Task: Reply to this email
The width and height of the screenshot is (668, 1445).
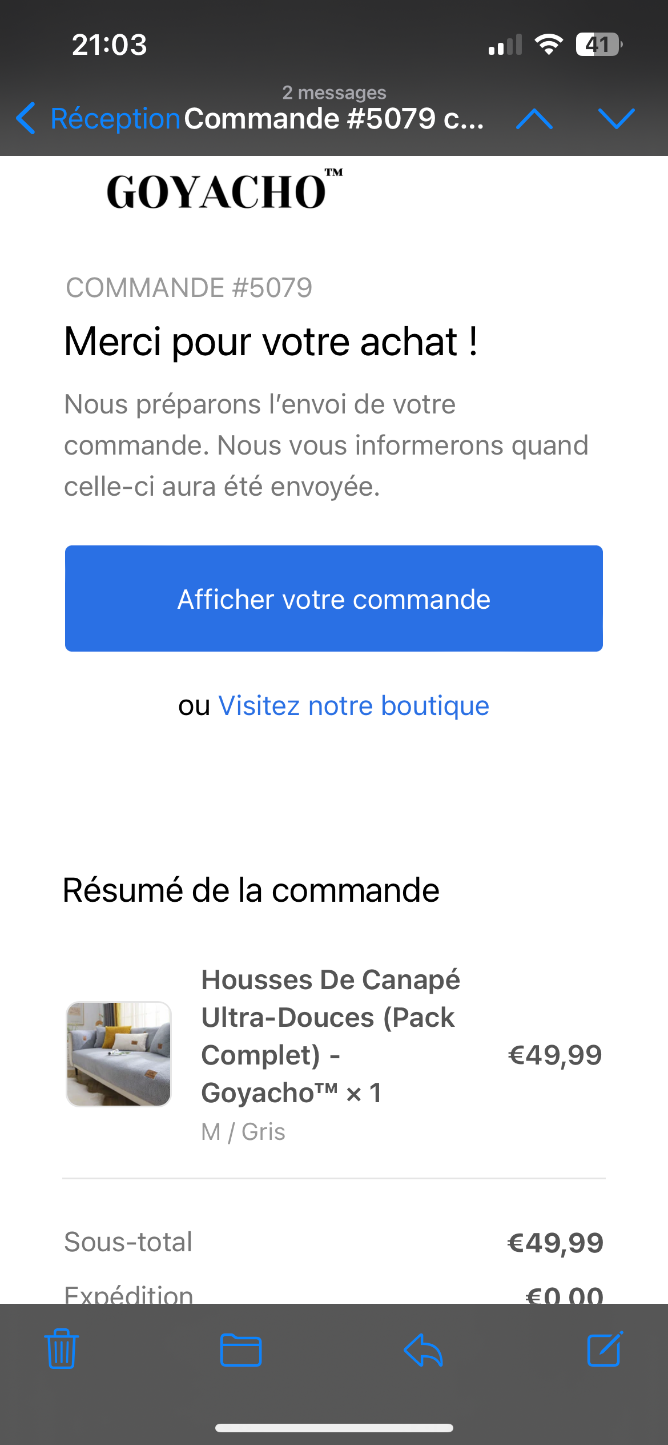Action: tap(423, 1351)
